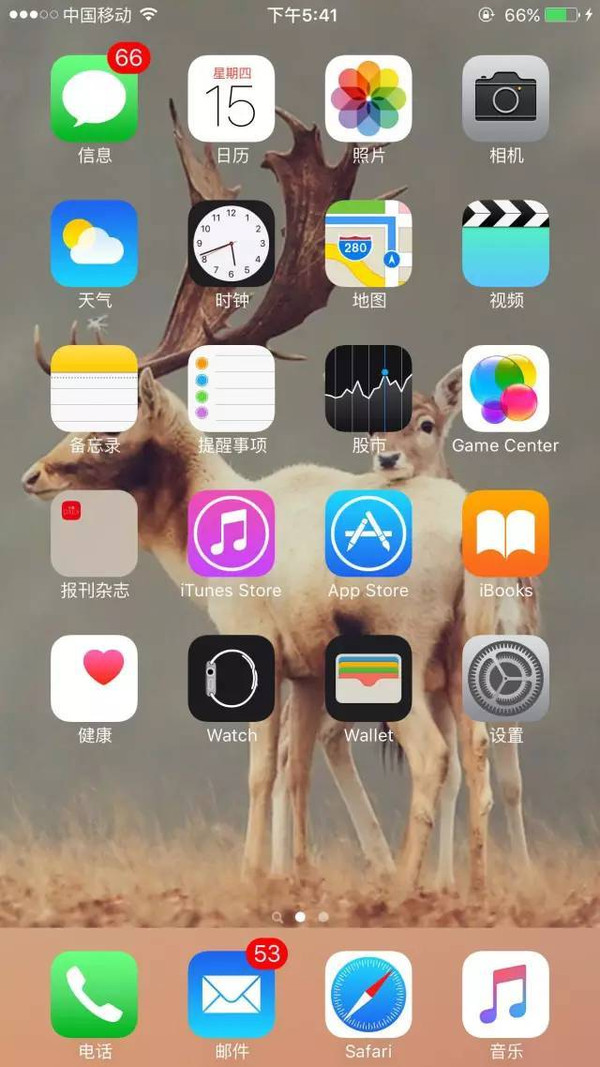The image size is (600, 1067).
Task: Launch the Maps app (地图)
Action: pyautogui.click(x=369, y=244)
